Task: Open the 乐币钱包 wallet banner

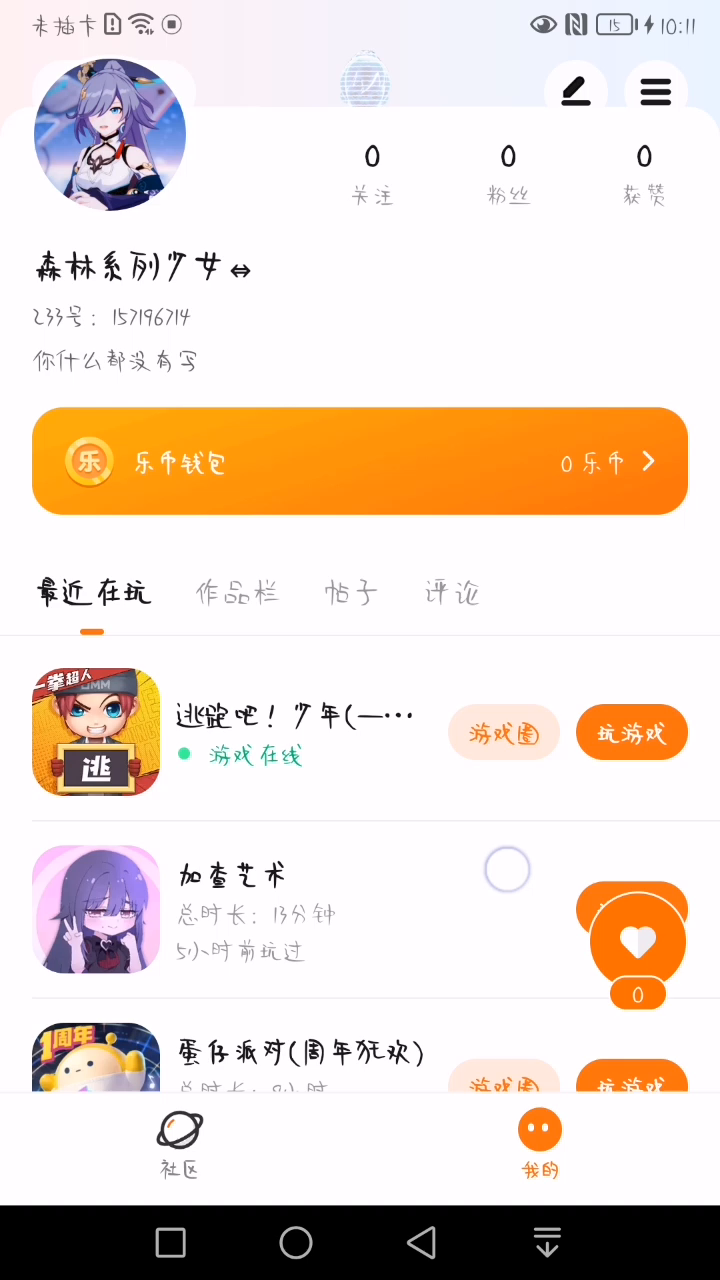Action: coord(360,461)
